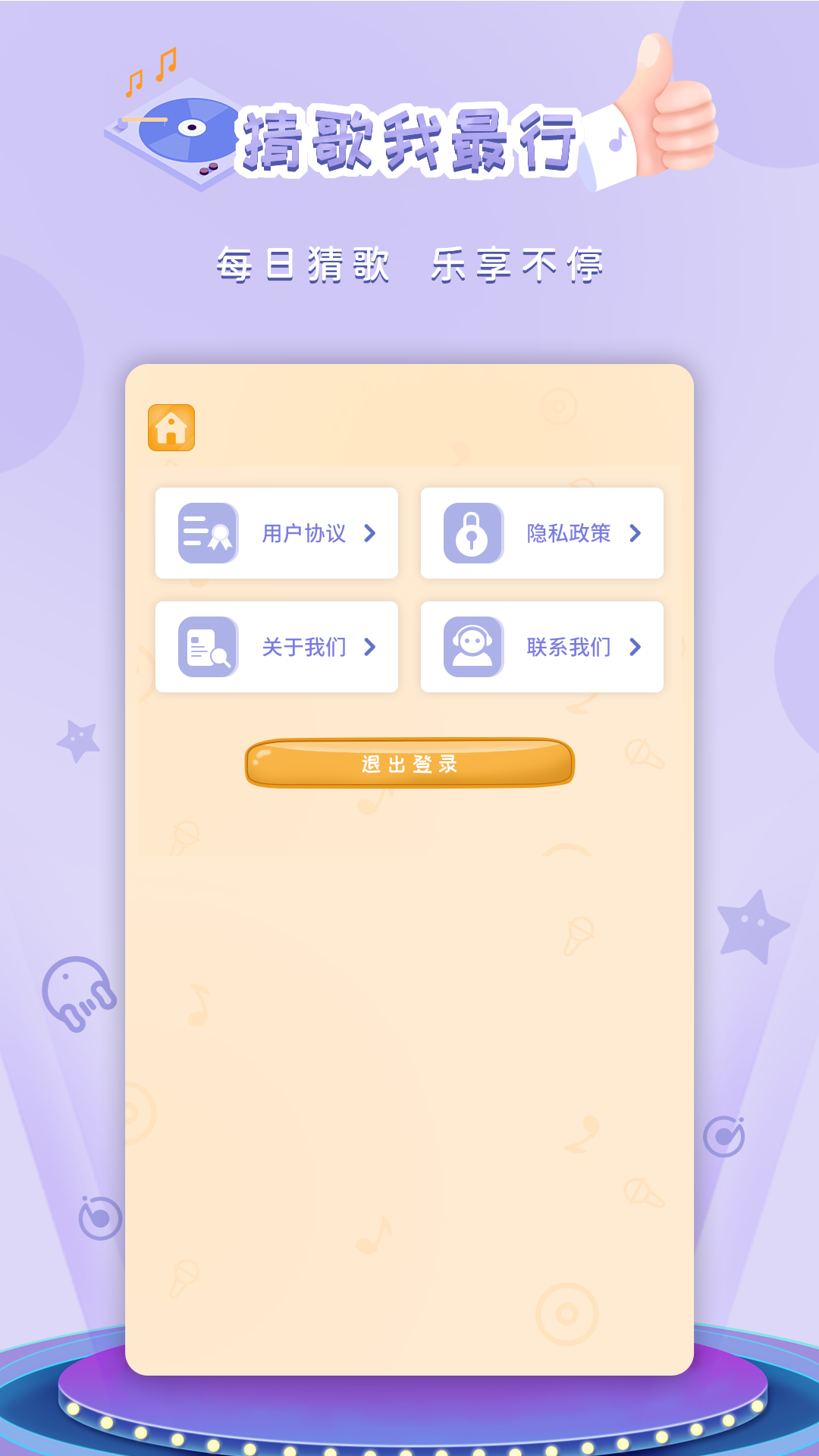Open 关于我们 about us

click(x=277, y=647)
